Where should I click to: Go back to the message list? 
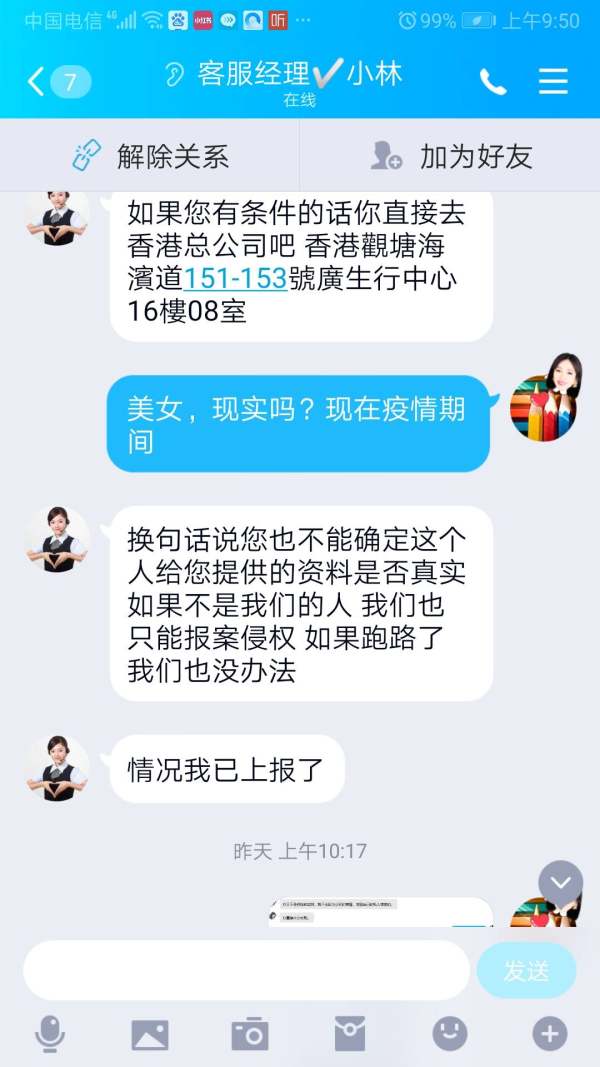[x=58, y=82]
